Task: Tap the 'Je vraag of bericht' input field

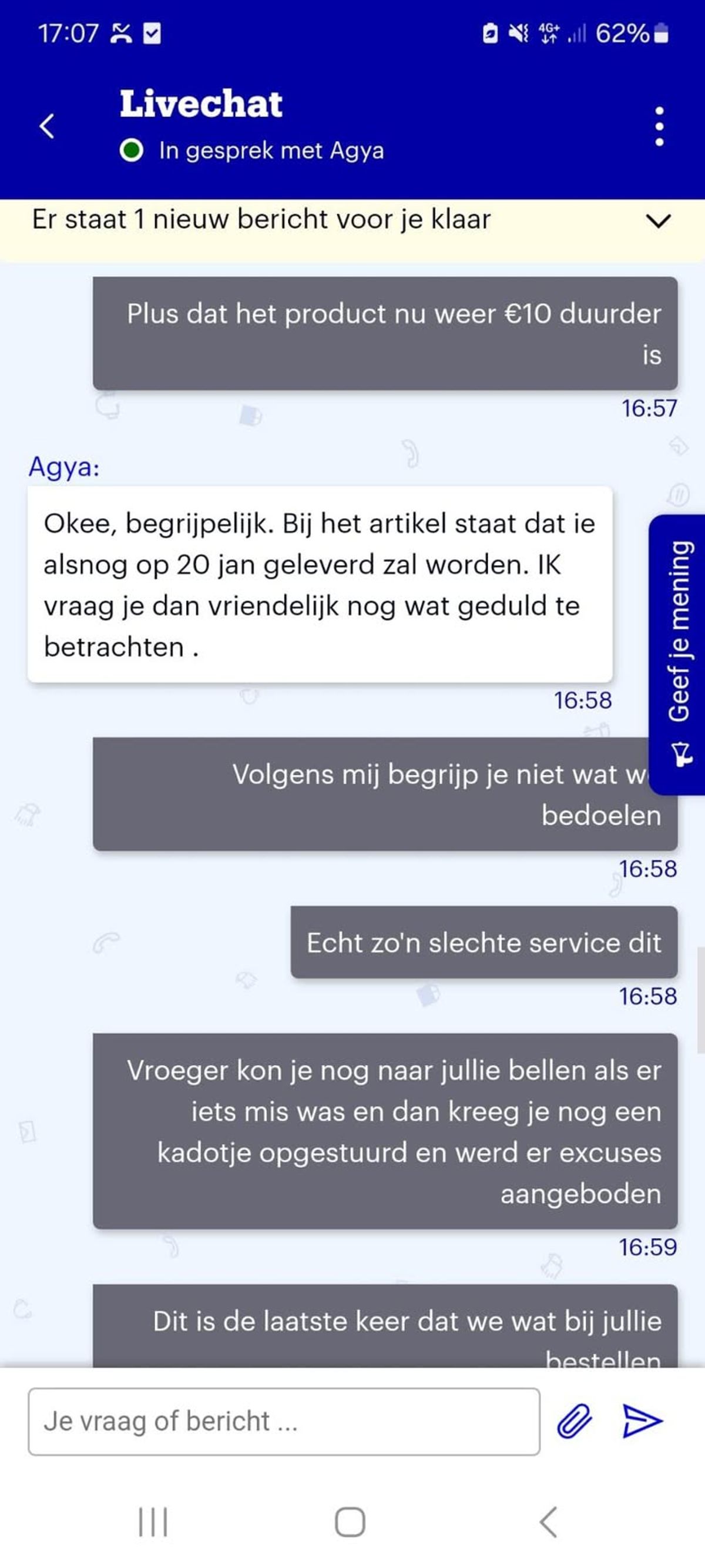Action: coord(284,1421)
